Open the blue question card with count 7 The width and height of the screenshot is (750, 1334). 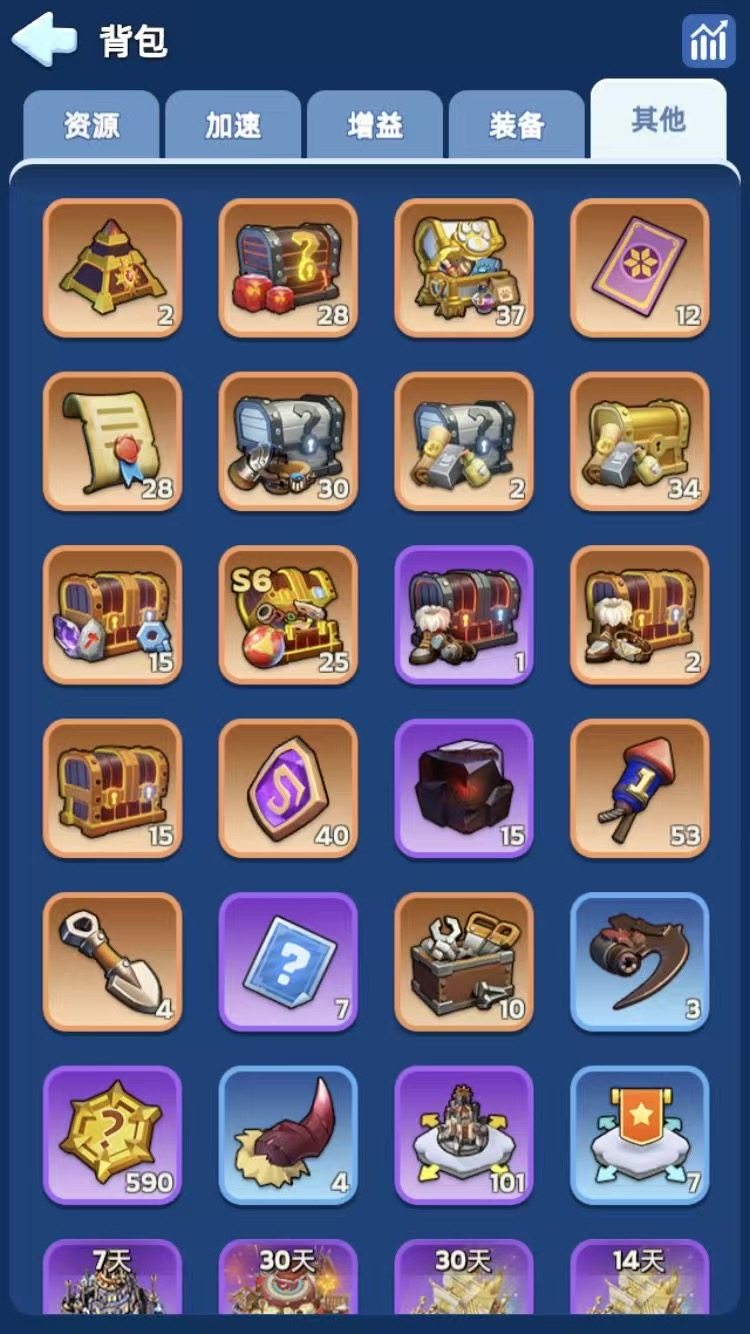click(x=288, y=962)
